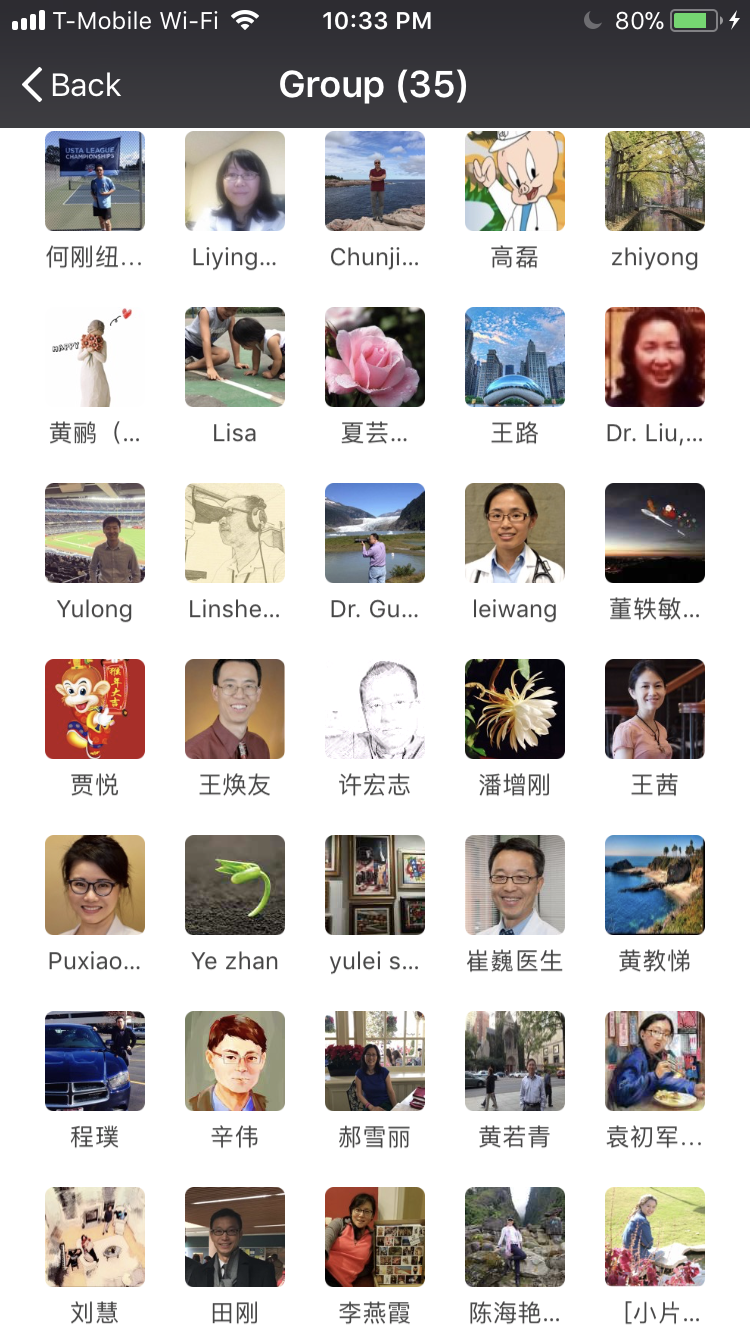View 许宏志's profile
This screenshot has height=1334, width=750.
pos(375,709)
